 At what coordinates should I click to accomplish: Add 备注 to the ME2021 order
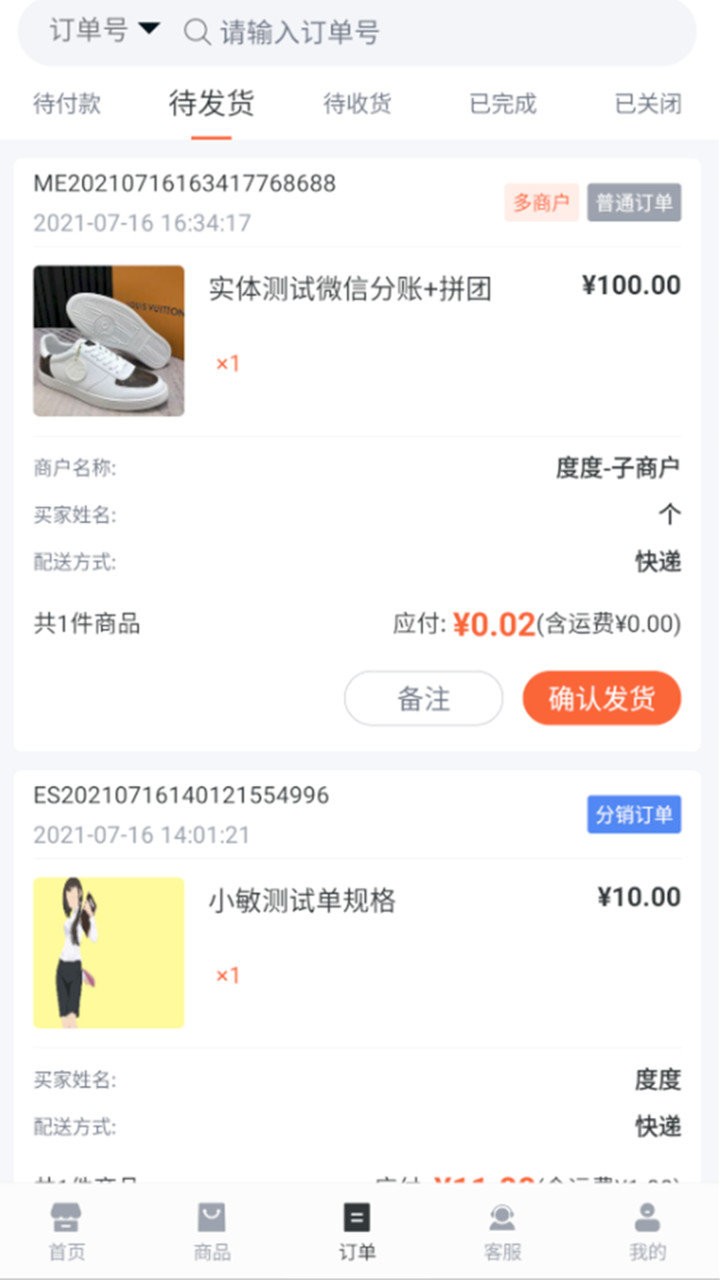(423, 698)
